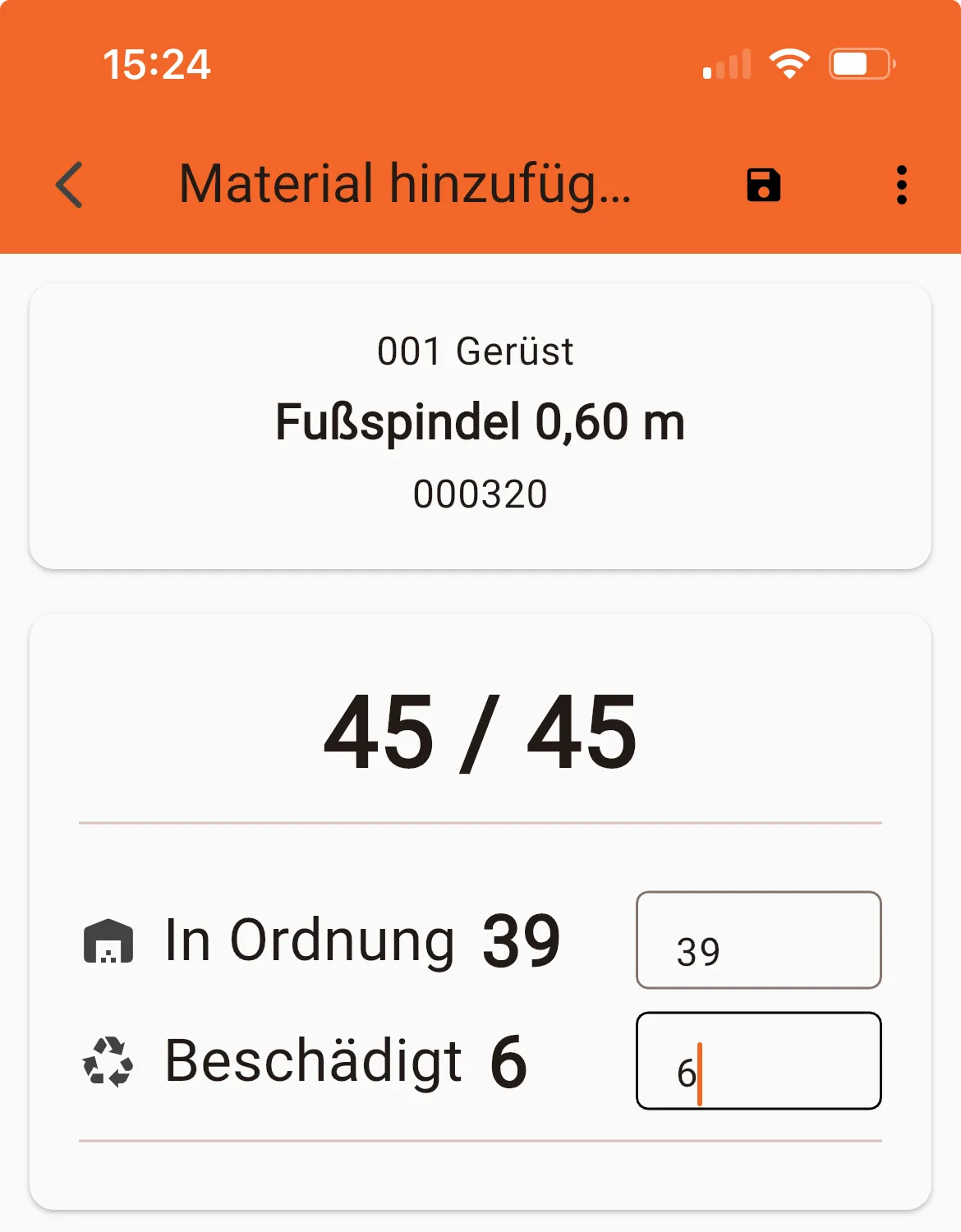Tap the Wi-Fi indicator in the status bar

pos(788,64)
